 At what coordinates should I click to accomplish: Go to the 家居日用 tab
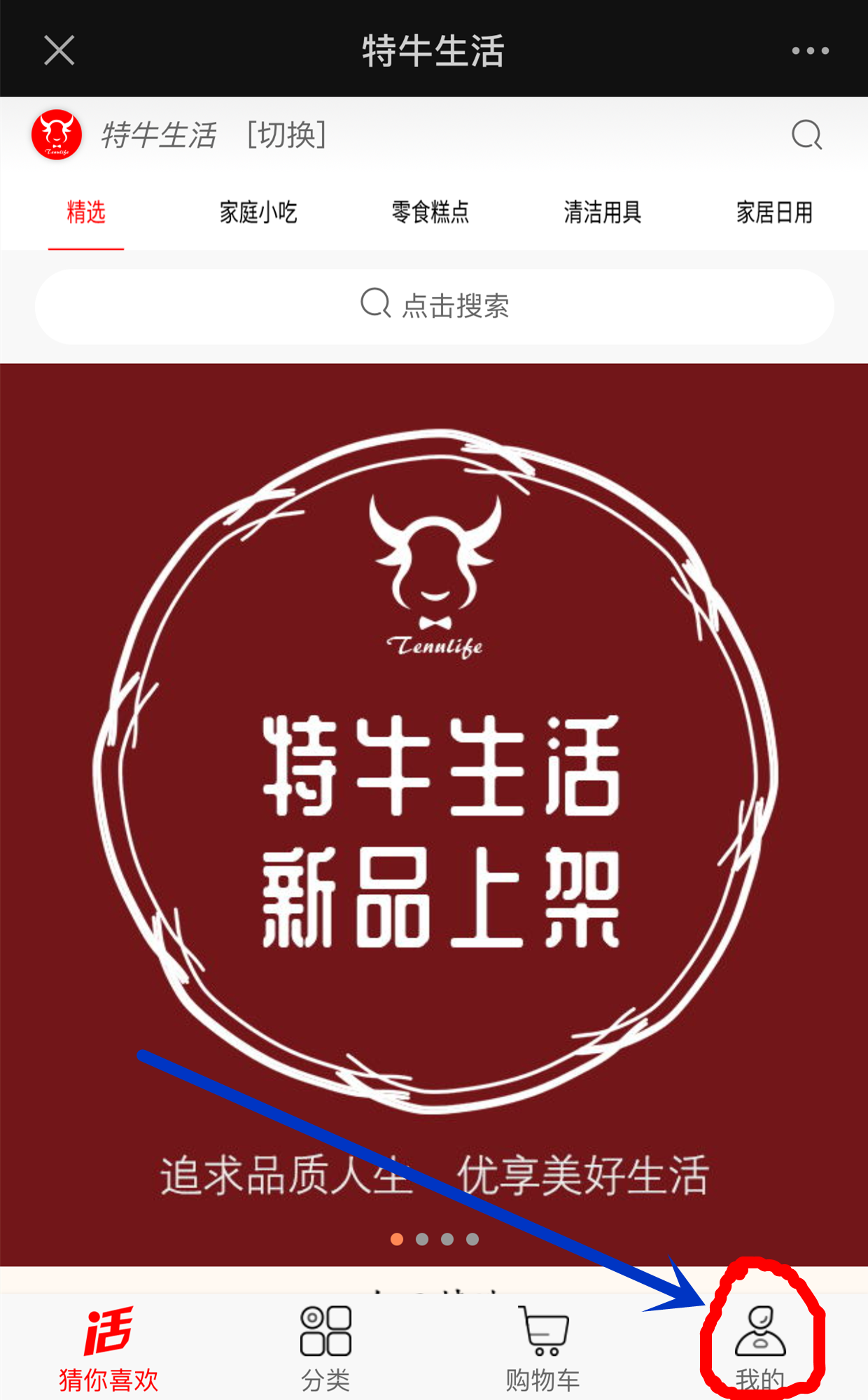pos(774,212)
